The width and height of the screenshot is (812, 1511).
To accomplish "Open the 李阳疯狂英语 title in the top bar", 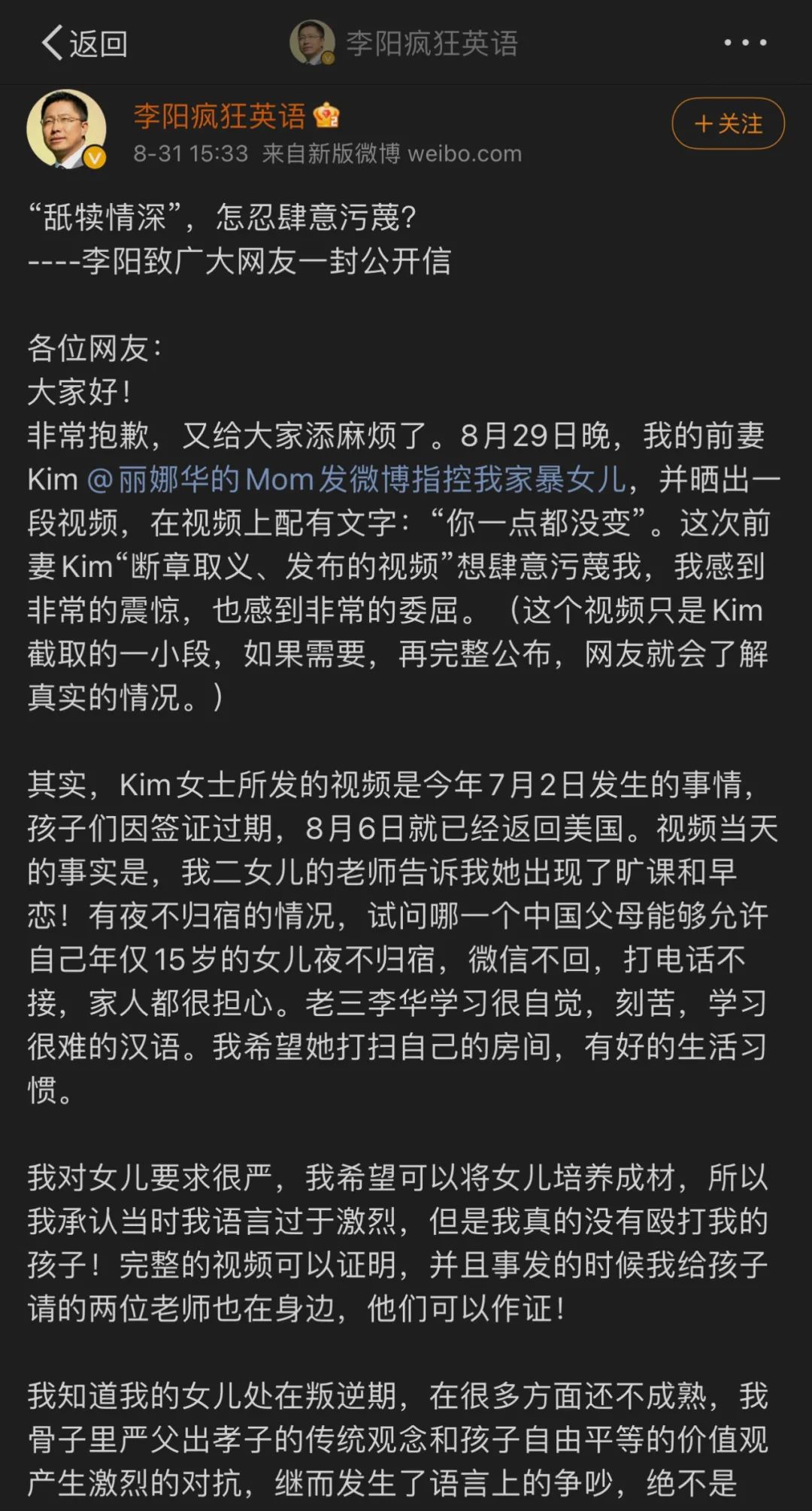I will tap(431, 44).
